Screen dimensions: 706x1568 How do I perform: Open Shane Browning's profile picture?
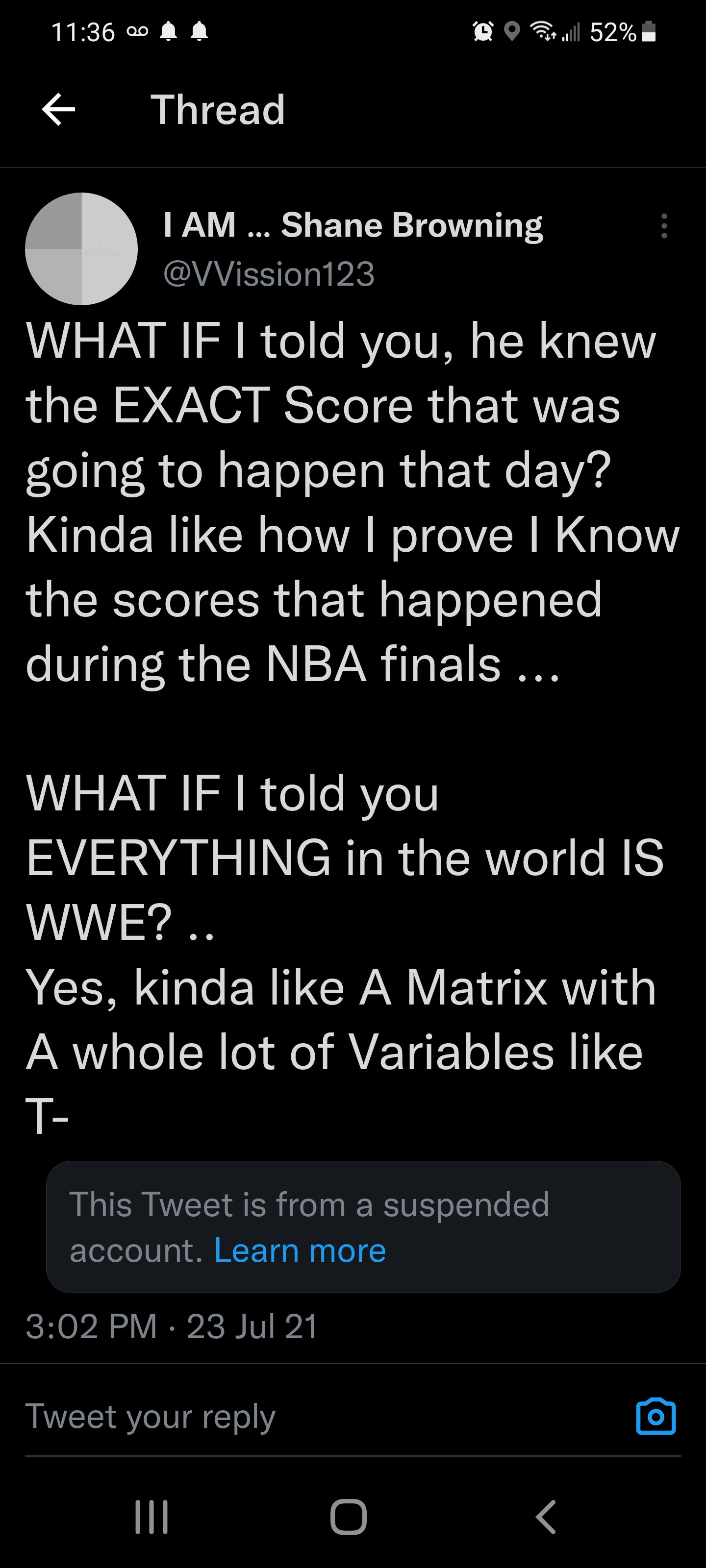point(81,249)
